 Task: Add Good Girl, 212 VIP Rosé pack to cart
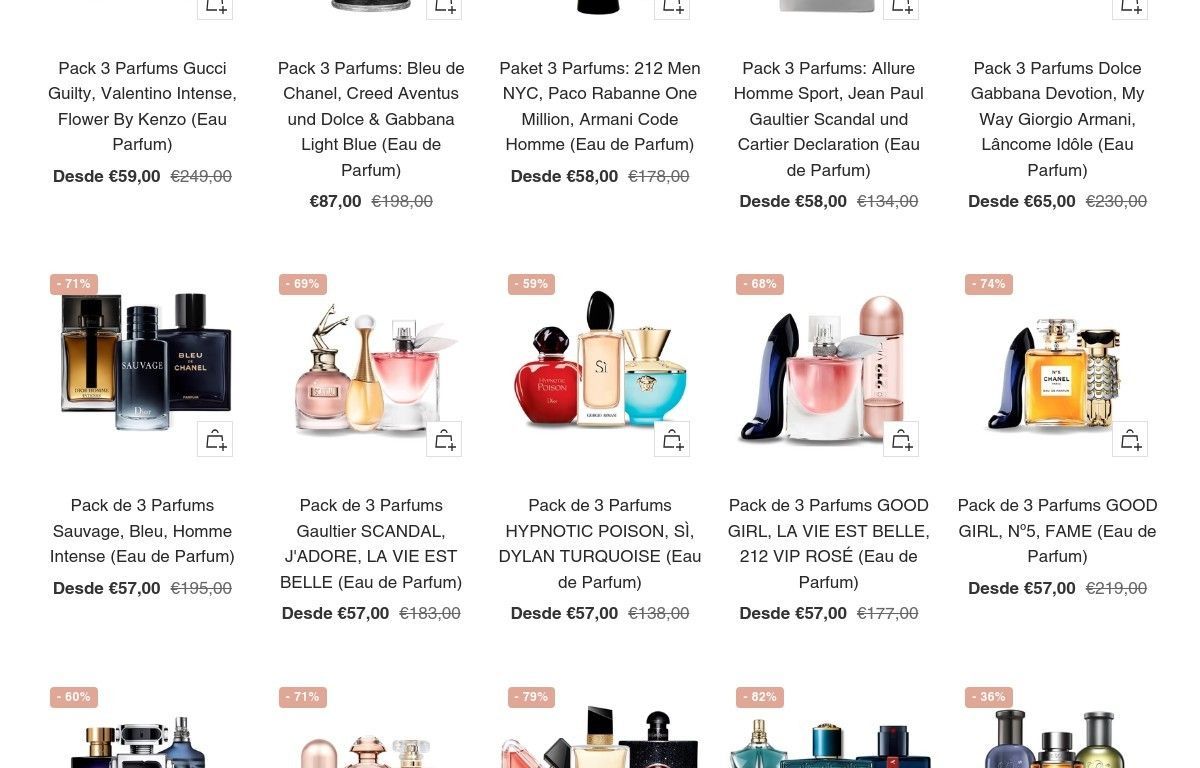click(x=901, y=439)
